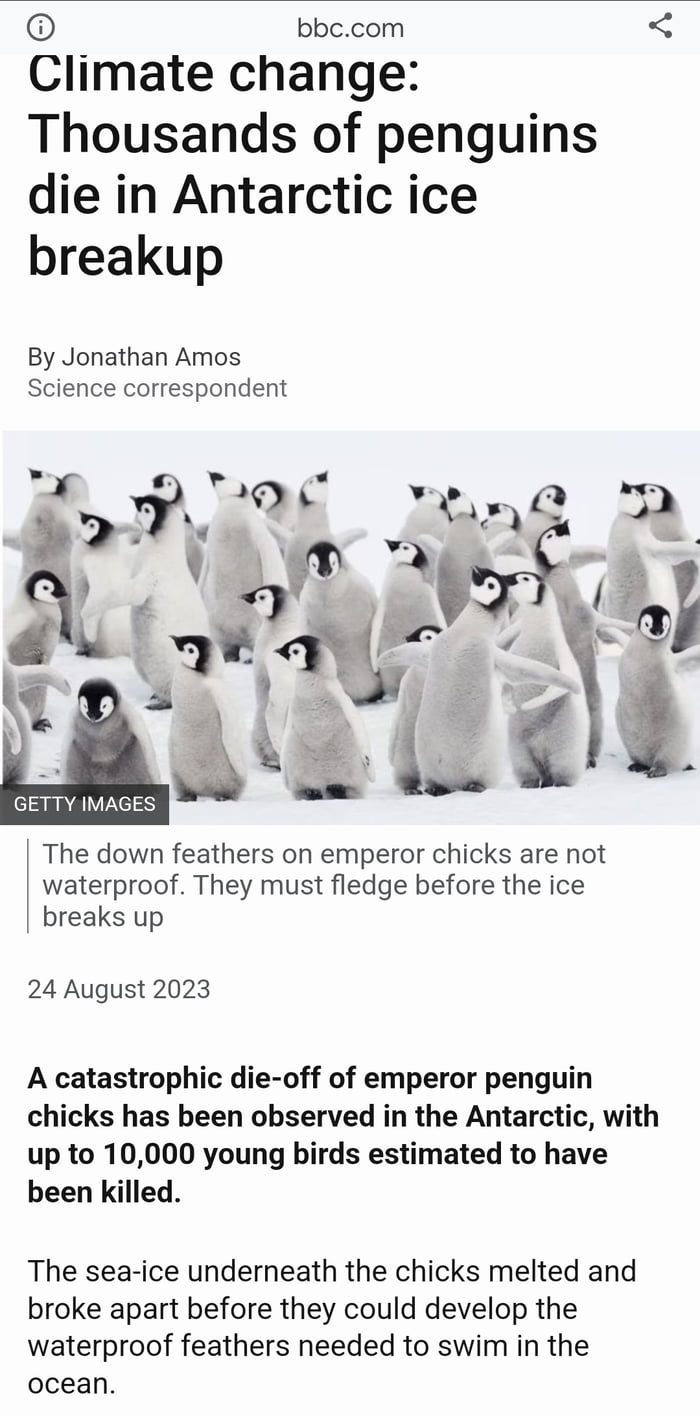
Task: Share this BBC article
Action: click(660, 27)
